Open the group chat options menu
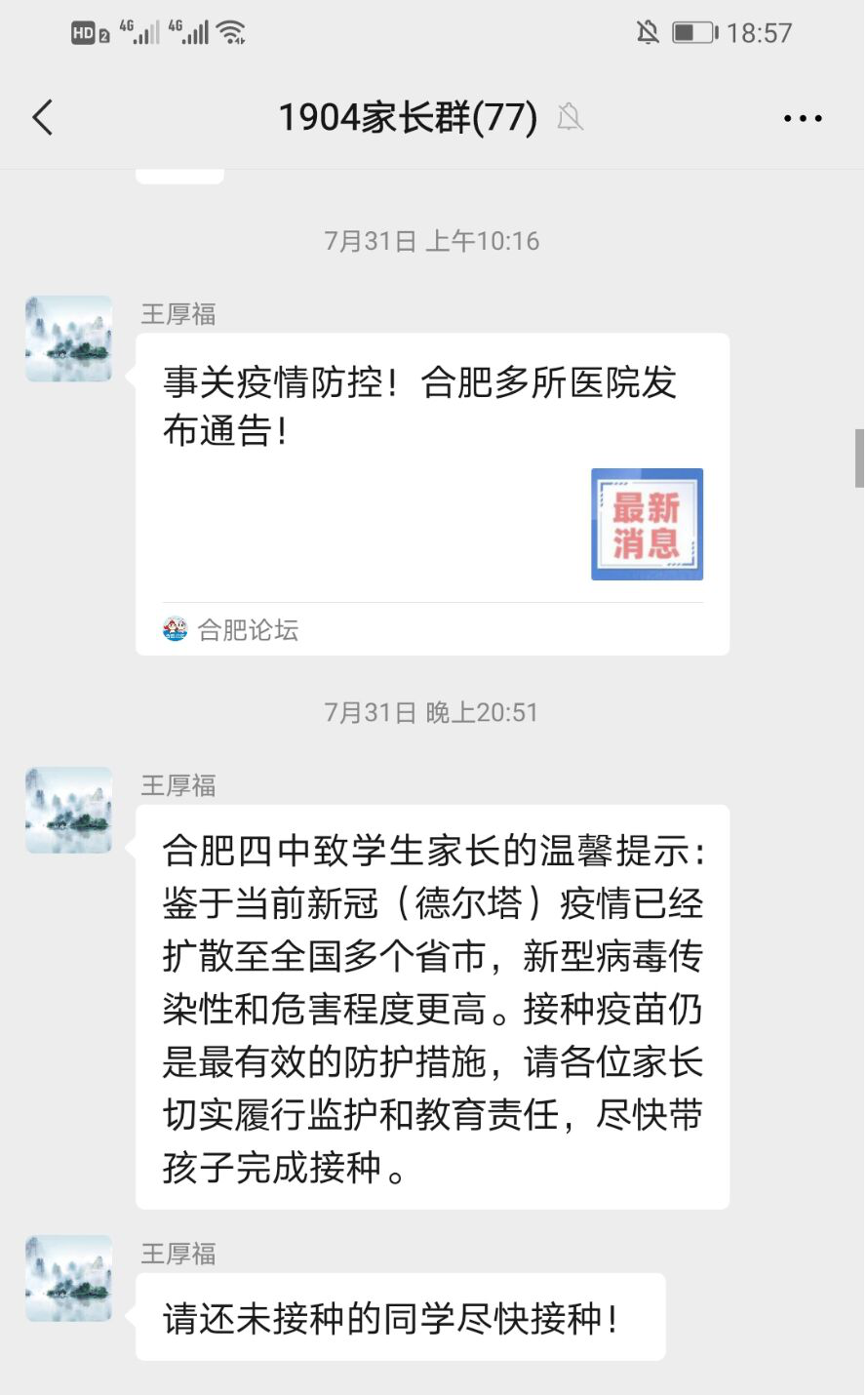868x1396 pixels. click(803, 119)
